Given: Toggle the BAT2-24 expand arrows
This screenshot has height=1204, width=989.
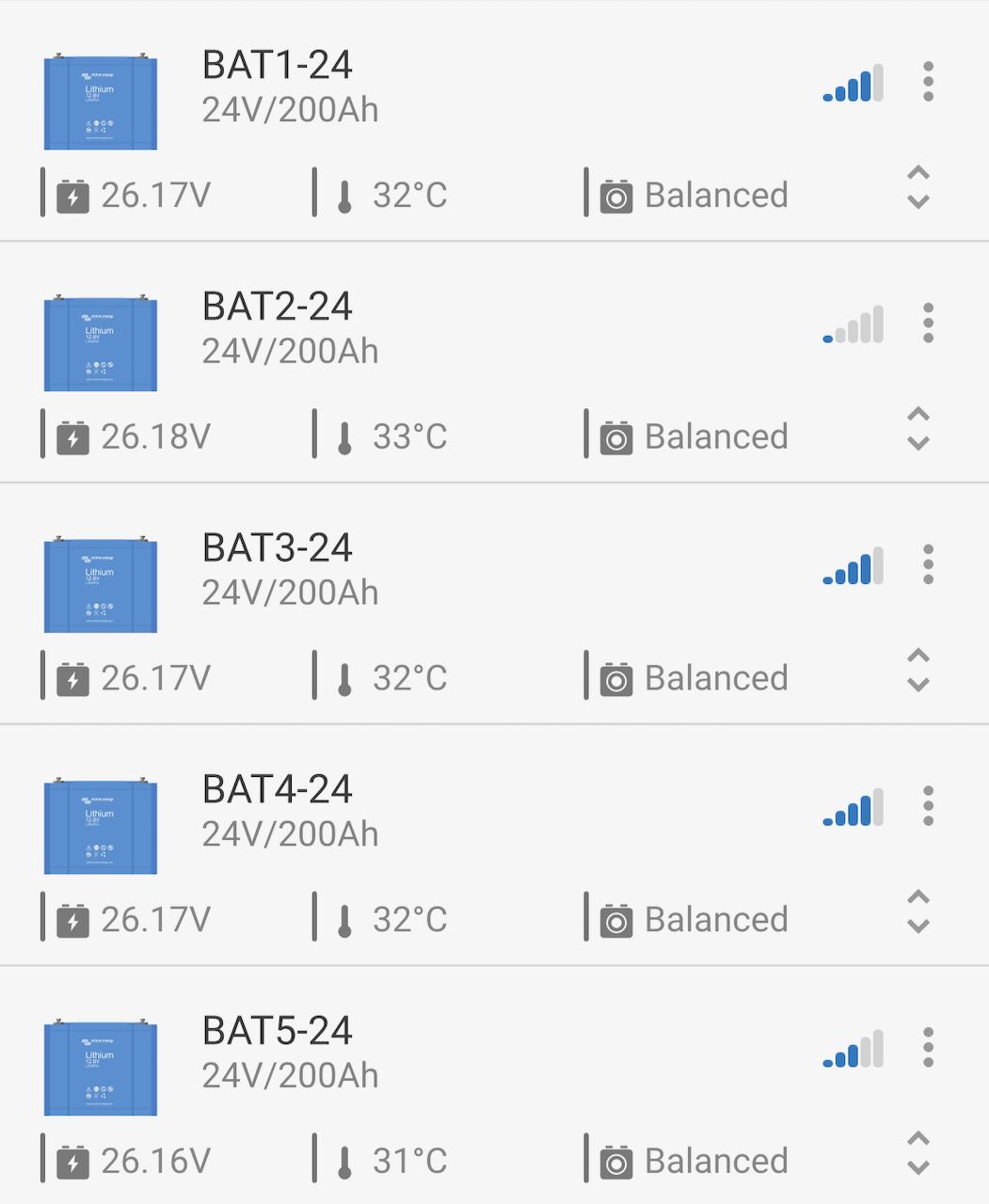Looking at the screenshot, I should (x=917, y=429).
